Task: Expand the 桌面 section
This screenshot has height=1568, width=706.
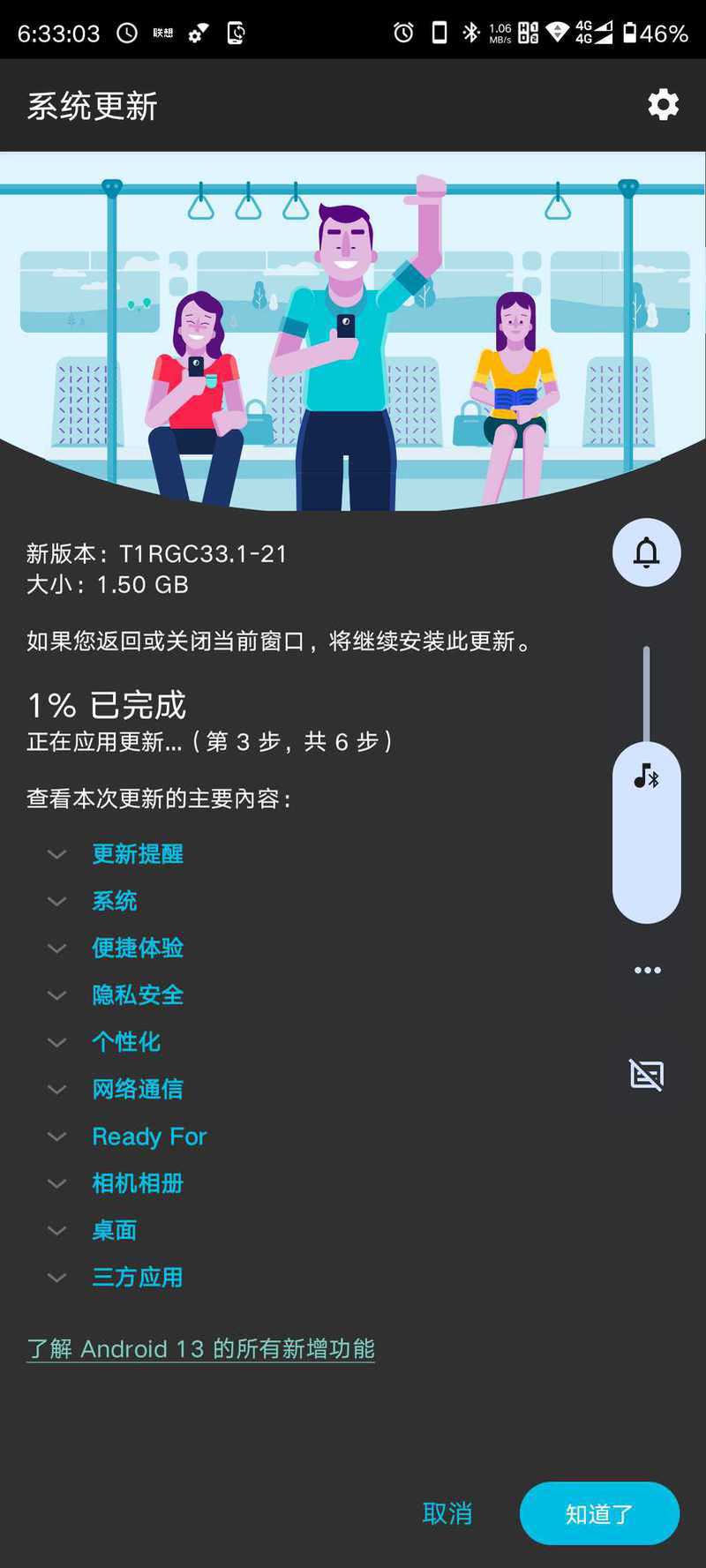Action: point(115,1230)
